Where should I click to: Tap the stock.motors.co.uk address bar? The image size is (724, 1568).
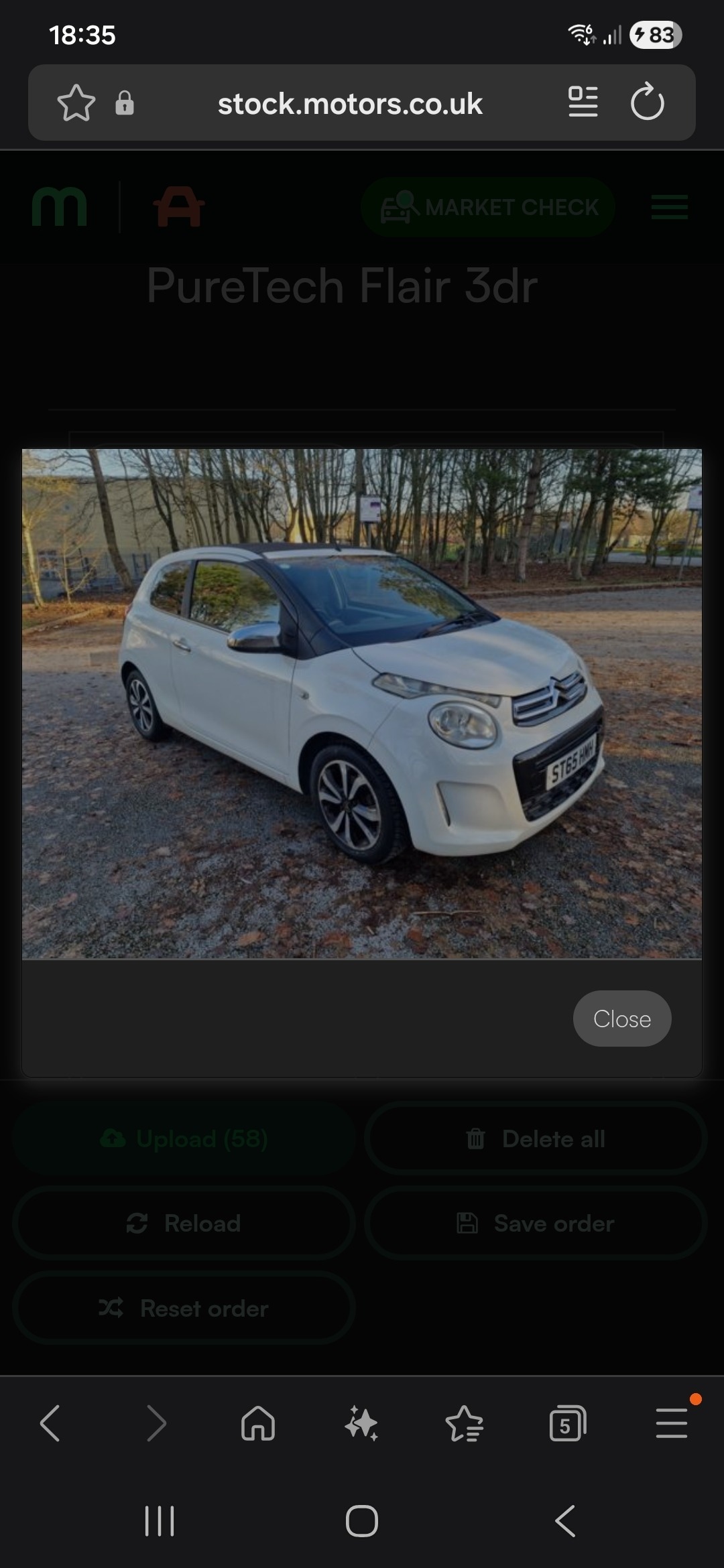tap(350, 104)
